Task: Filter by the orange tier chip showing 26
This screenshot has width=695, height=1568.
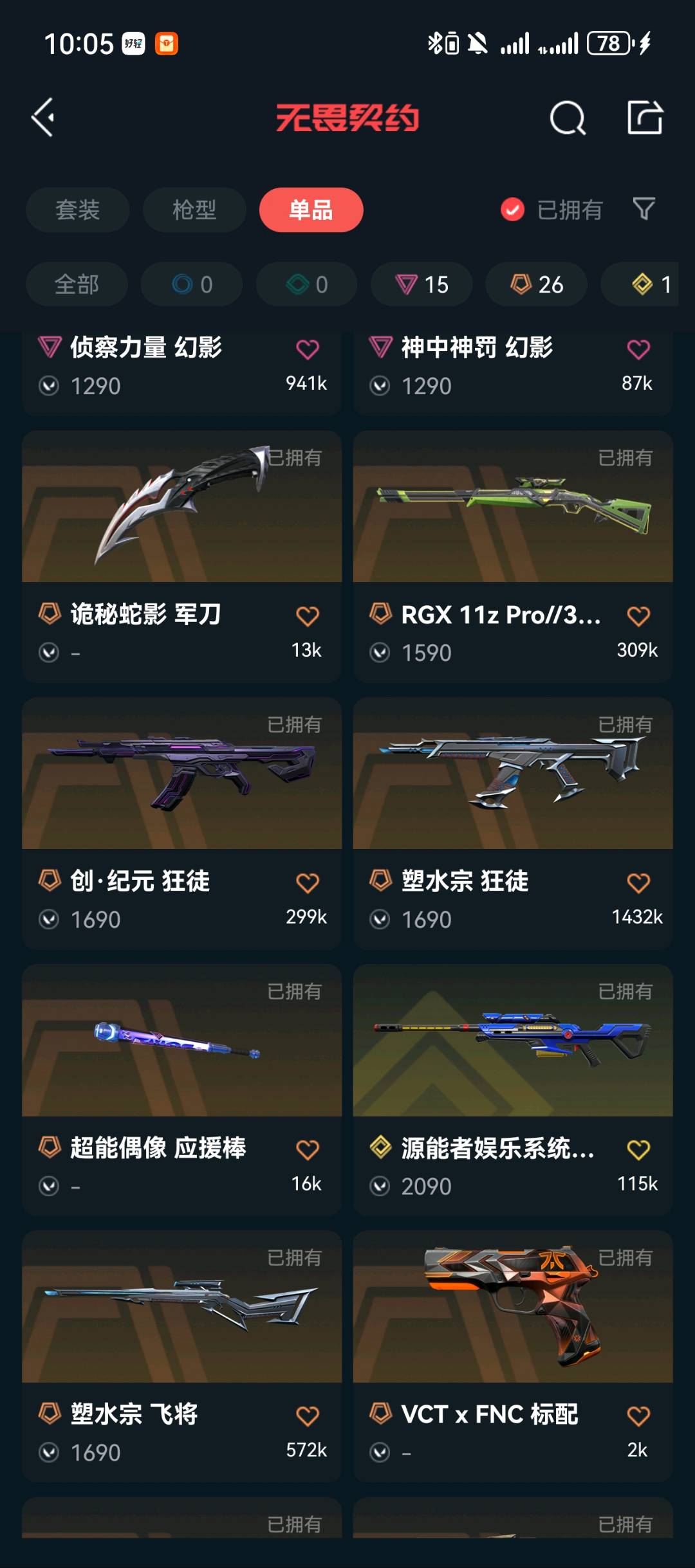Action: pyautogui.click(x=536, y=284)
